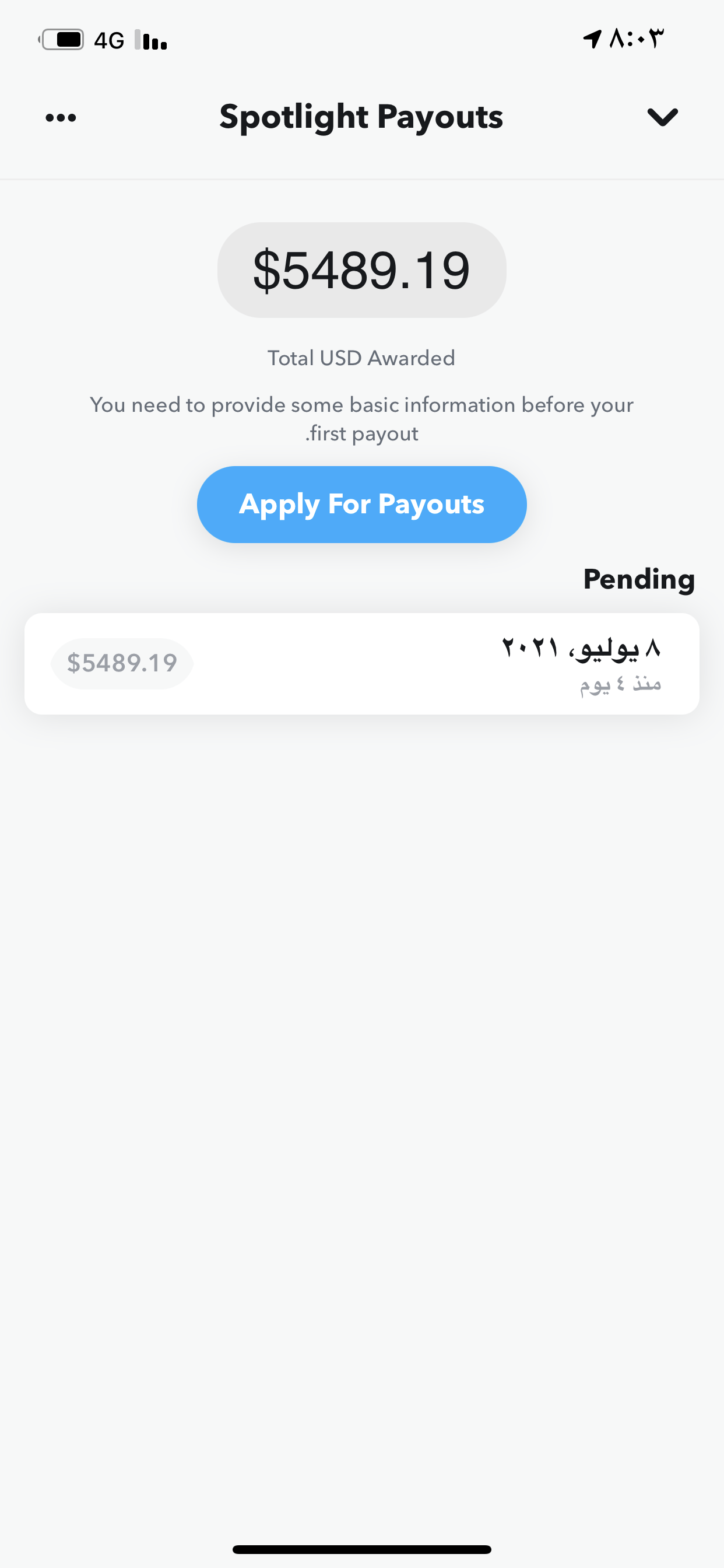Screen dimensions: 724x1568
Task: Open the pending $5489.19 payout entry
Action: pyautogui.click(x=361, y=663)
